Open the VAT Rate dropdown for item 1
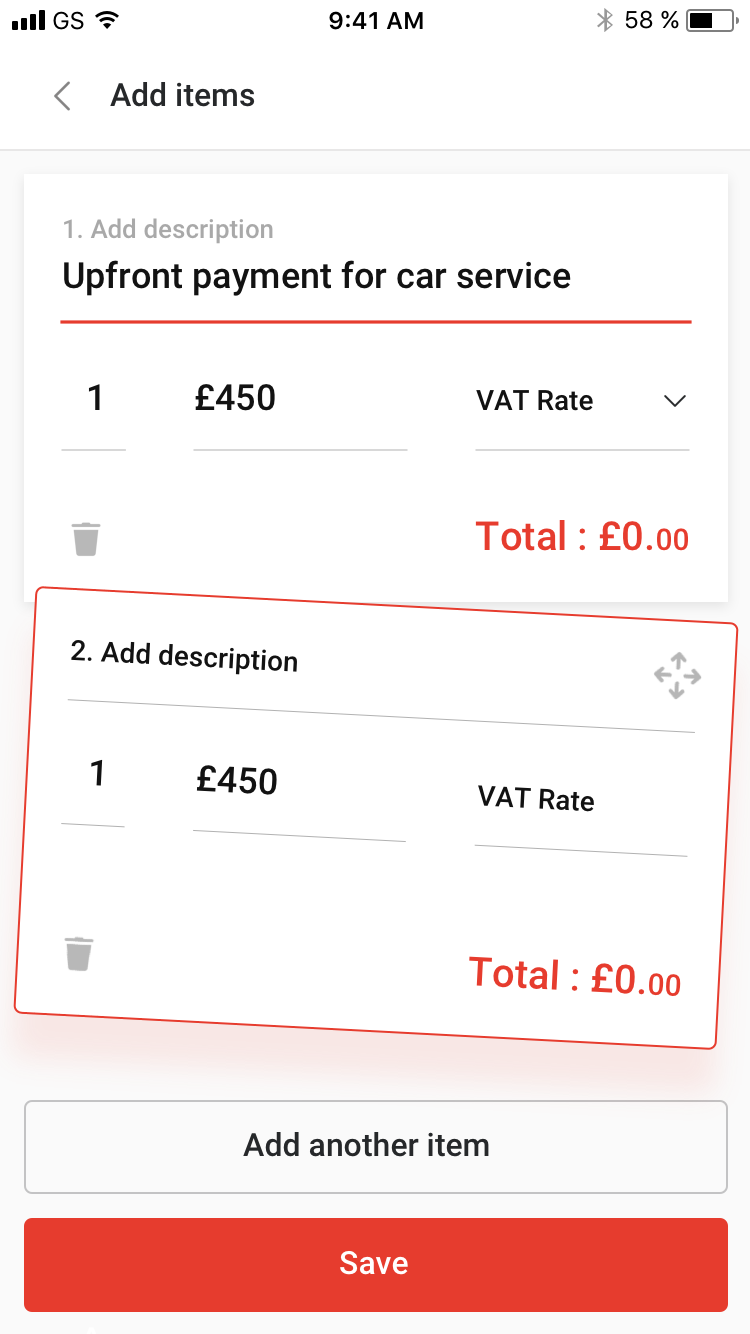Viewport: 750px width, 1334px height. (582, 410)
